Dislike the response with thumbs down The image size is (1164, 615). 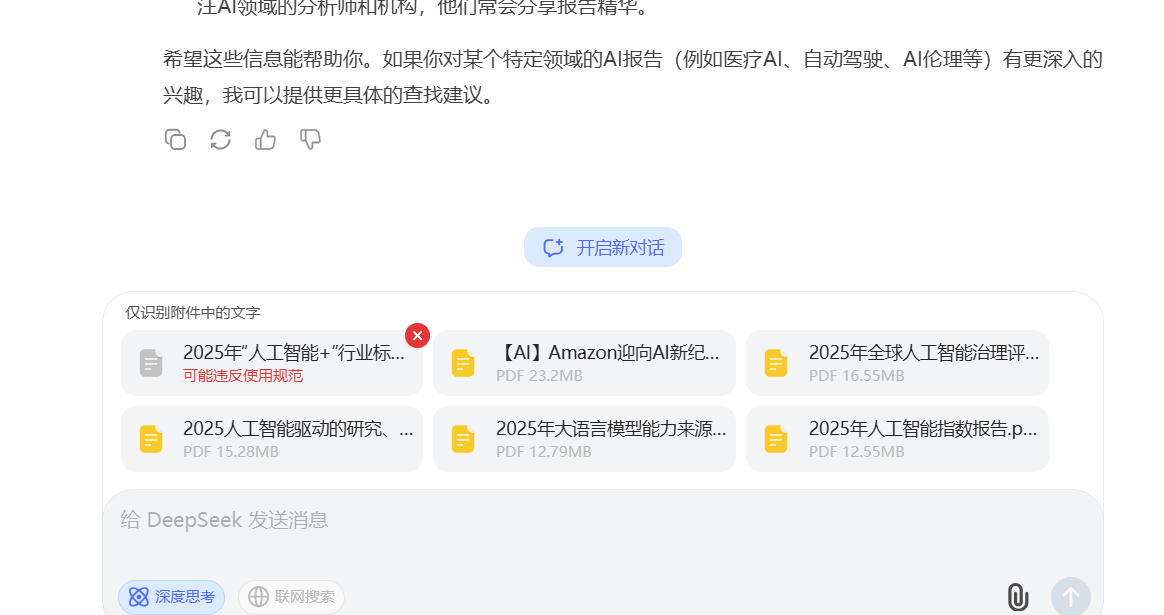point(311,140)
